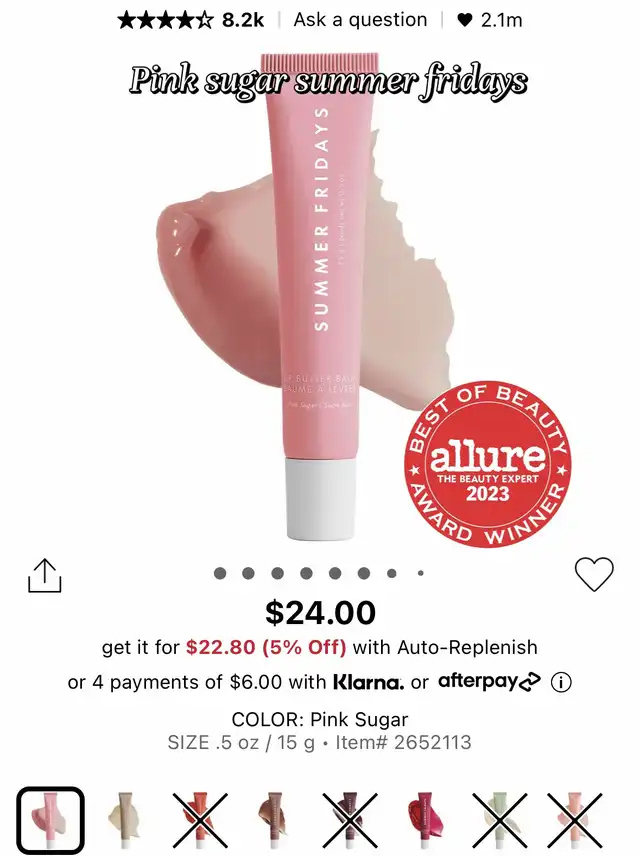The image size is (640, 856).
Task: Open the 8.2k star ratings and reviews
Action: (190, 19)
